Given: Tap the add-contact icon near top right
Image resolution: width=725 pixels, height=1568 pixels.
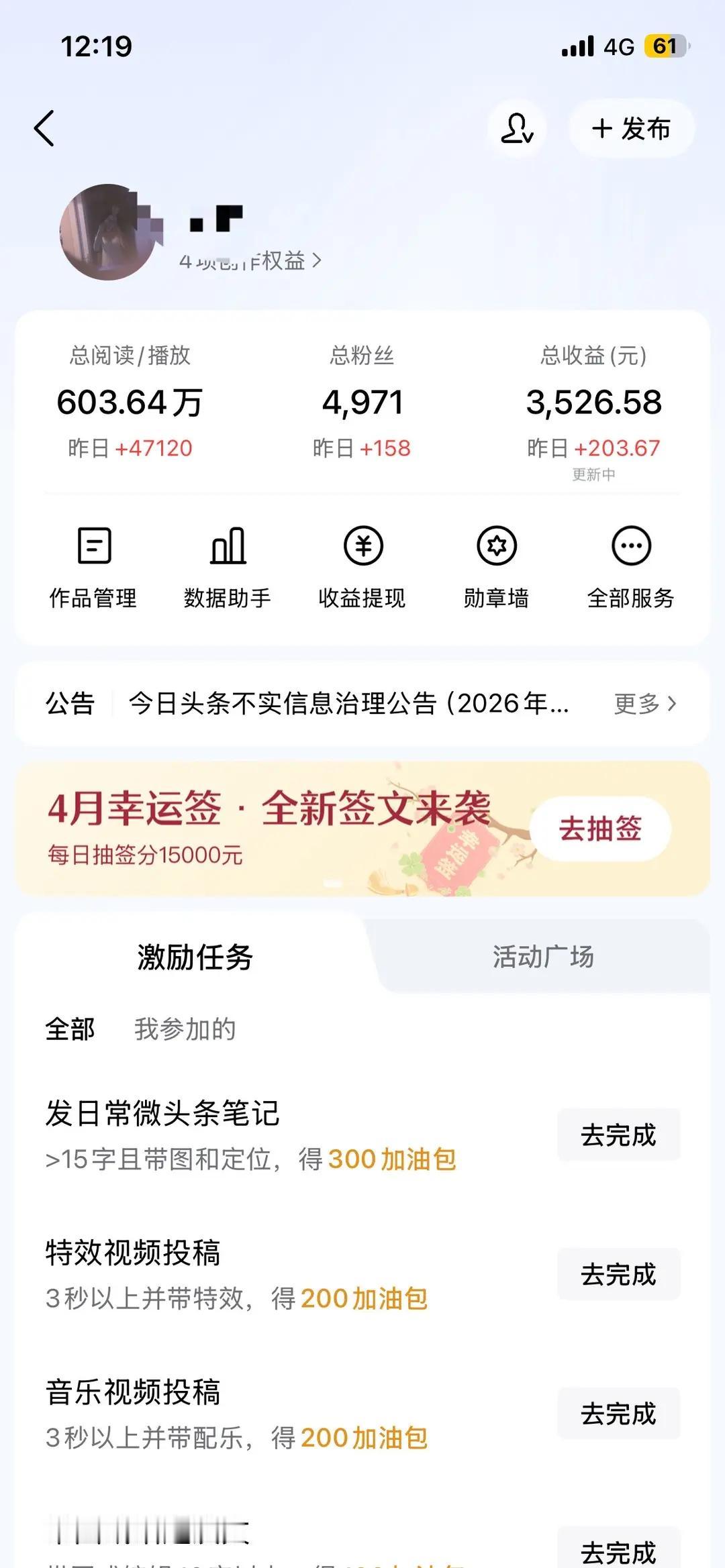Looking at the screenshot, I should coord(517,128).
